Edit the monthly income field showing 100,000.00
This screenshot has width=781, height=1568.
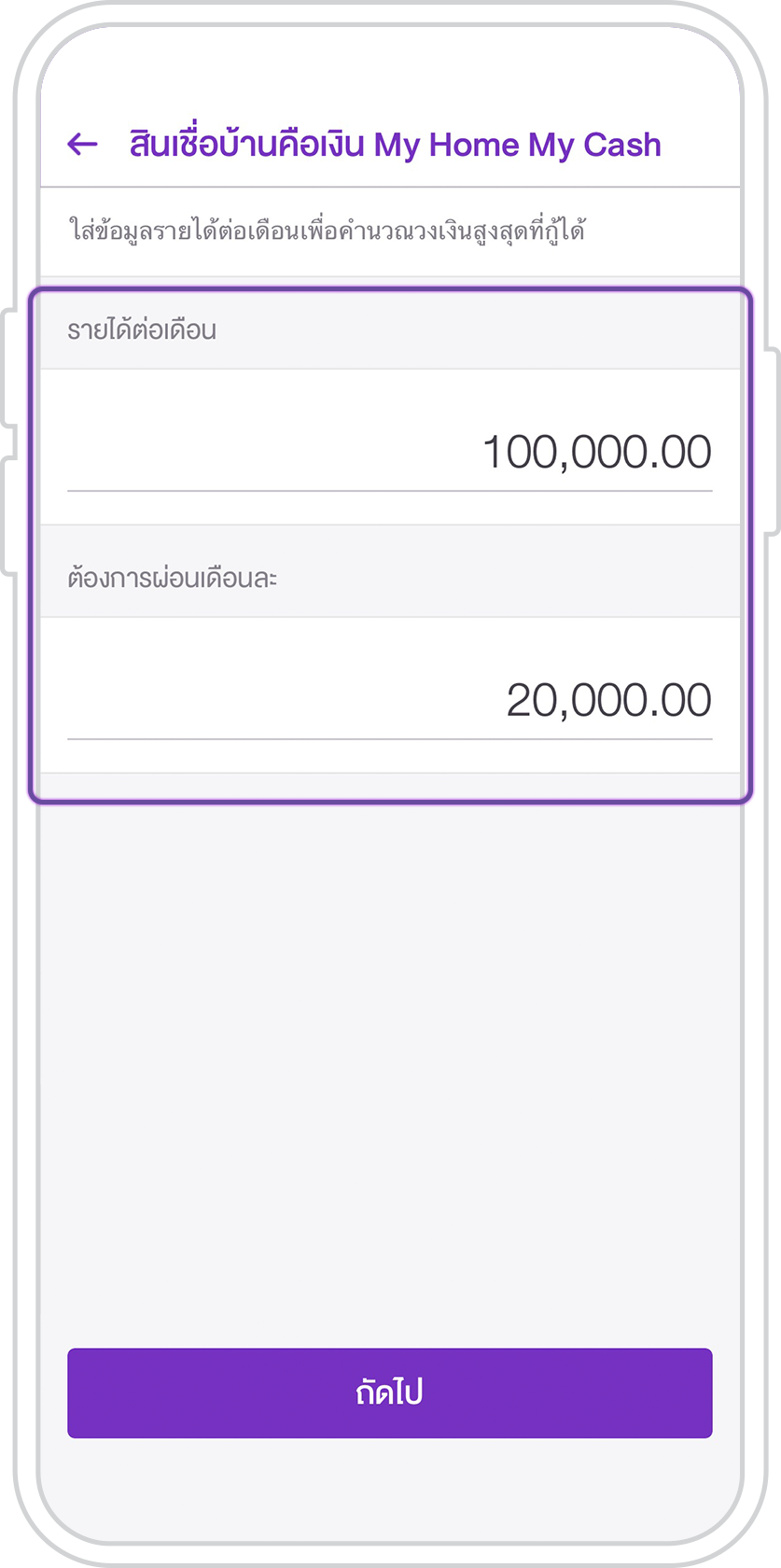390,453
